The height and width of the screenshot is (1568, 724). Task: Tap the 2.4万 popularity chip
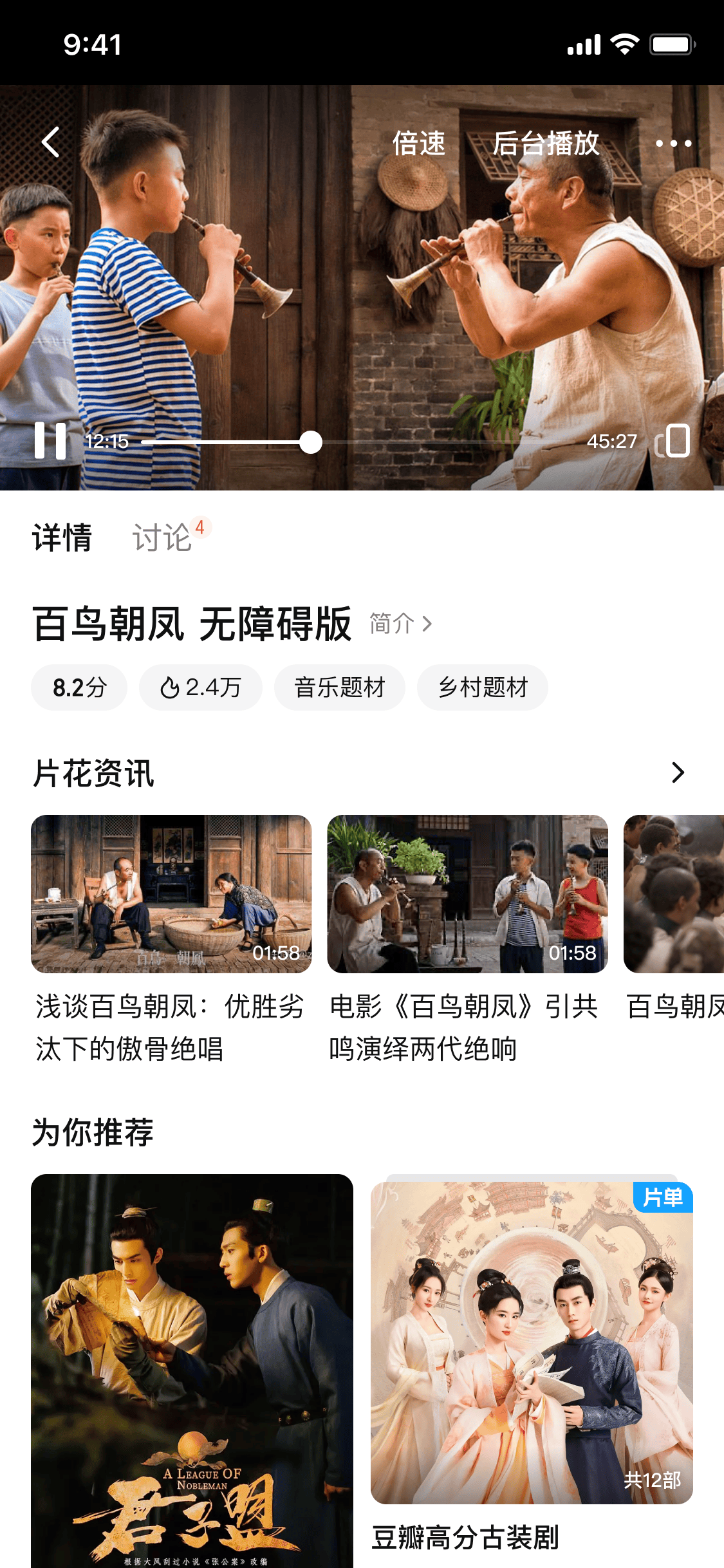click(x=200, y=687)
